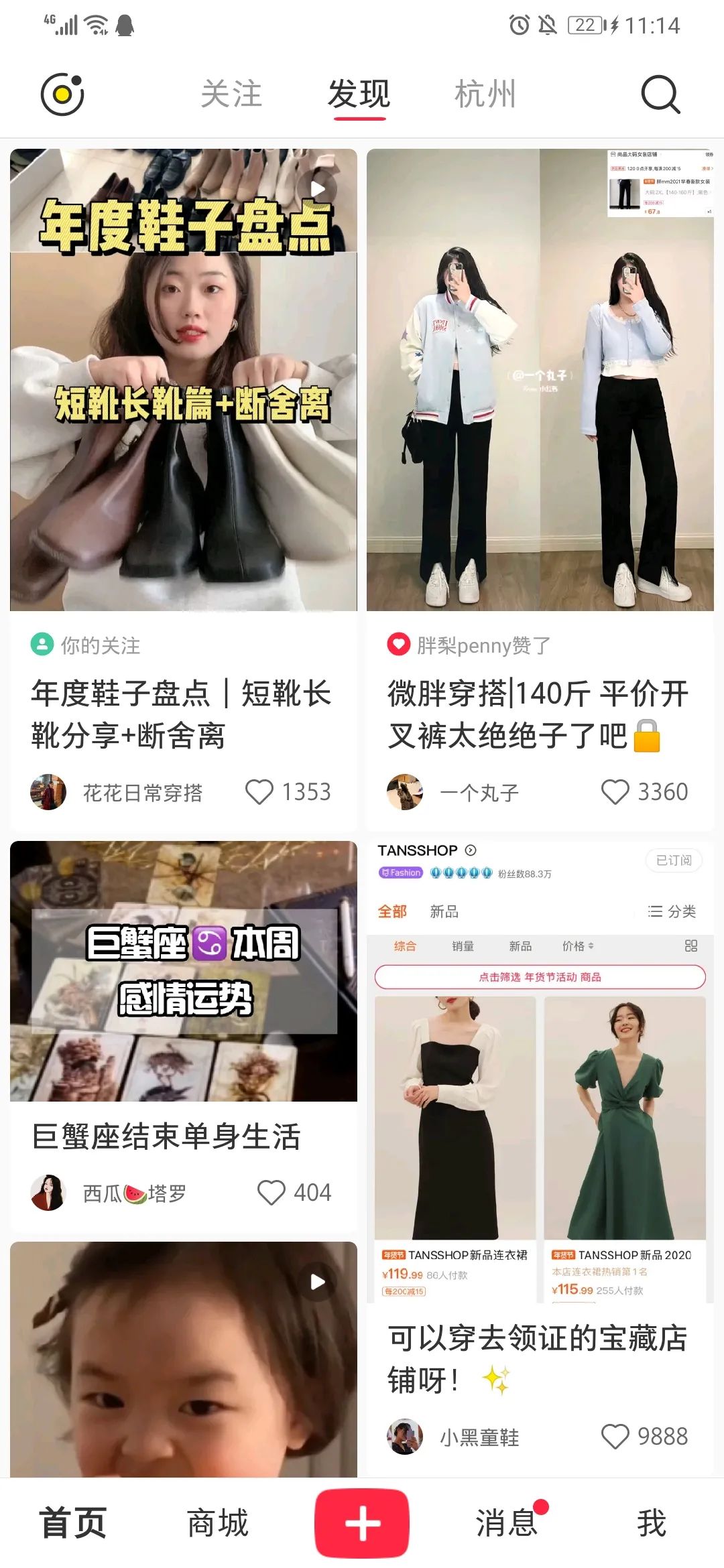Image resolution: width=724 pixels, height=1568 pixels.
Task: Like the 年度鞋子盘点 post by 花花日常穿搭
Action: [x=259, y=792]
